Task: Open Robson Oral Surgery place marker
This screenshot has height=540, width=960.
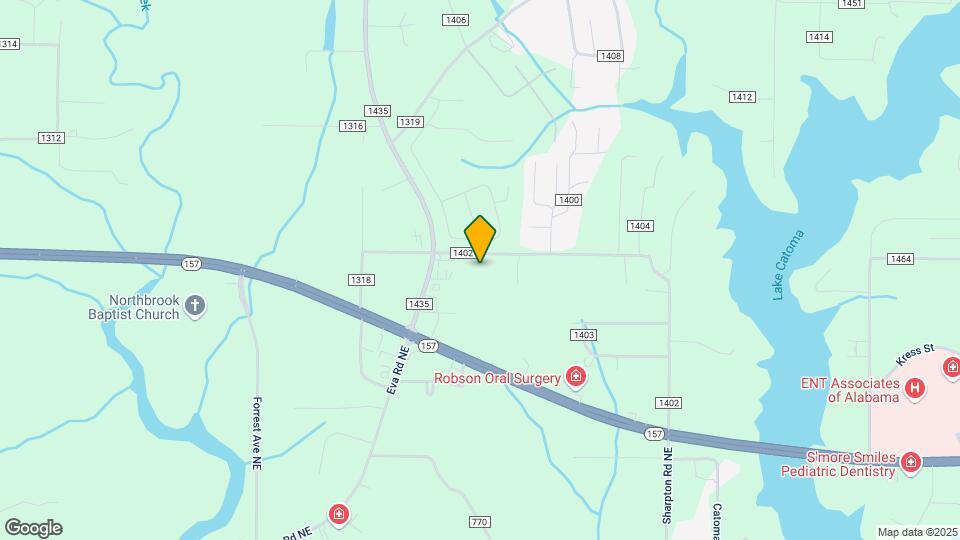Action: (x=576, y=377)
